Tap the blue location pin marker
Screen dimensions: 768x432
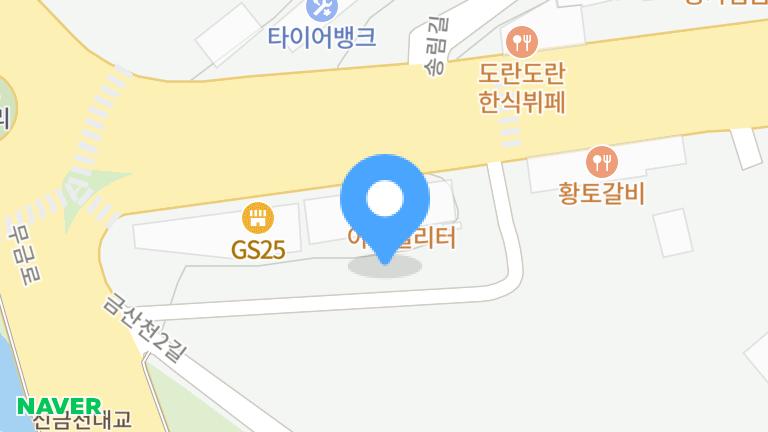[385, 209]
